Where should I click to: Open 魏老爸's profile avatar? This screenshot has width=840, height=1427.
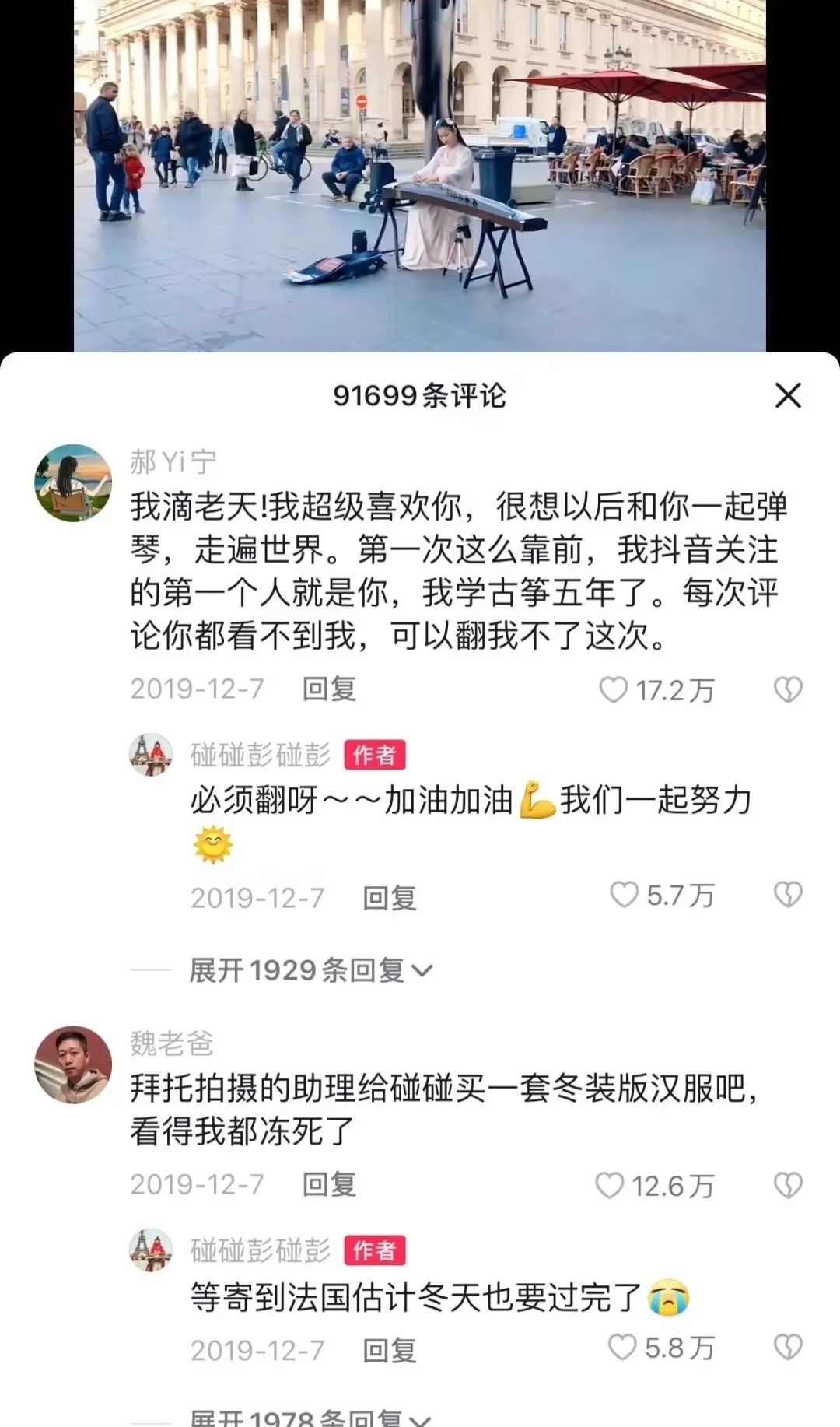click(73, 1064)
